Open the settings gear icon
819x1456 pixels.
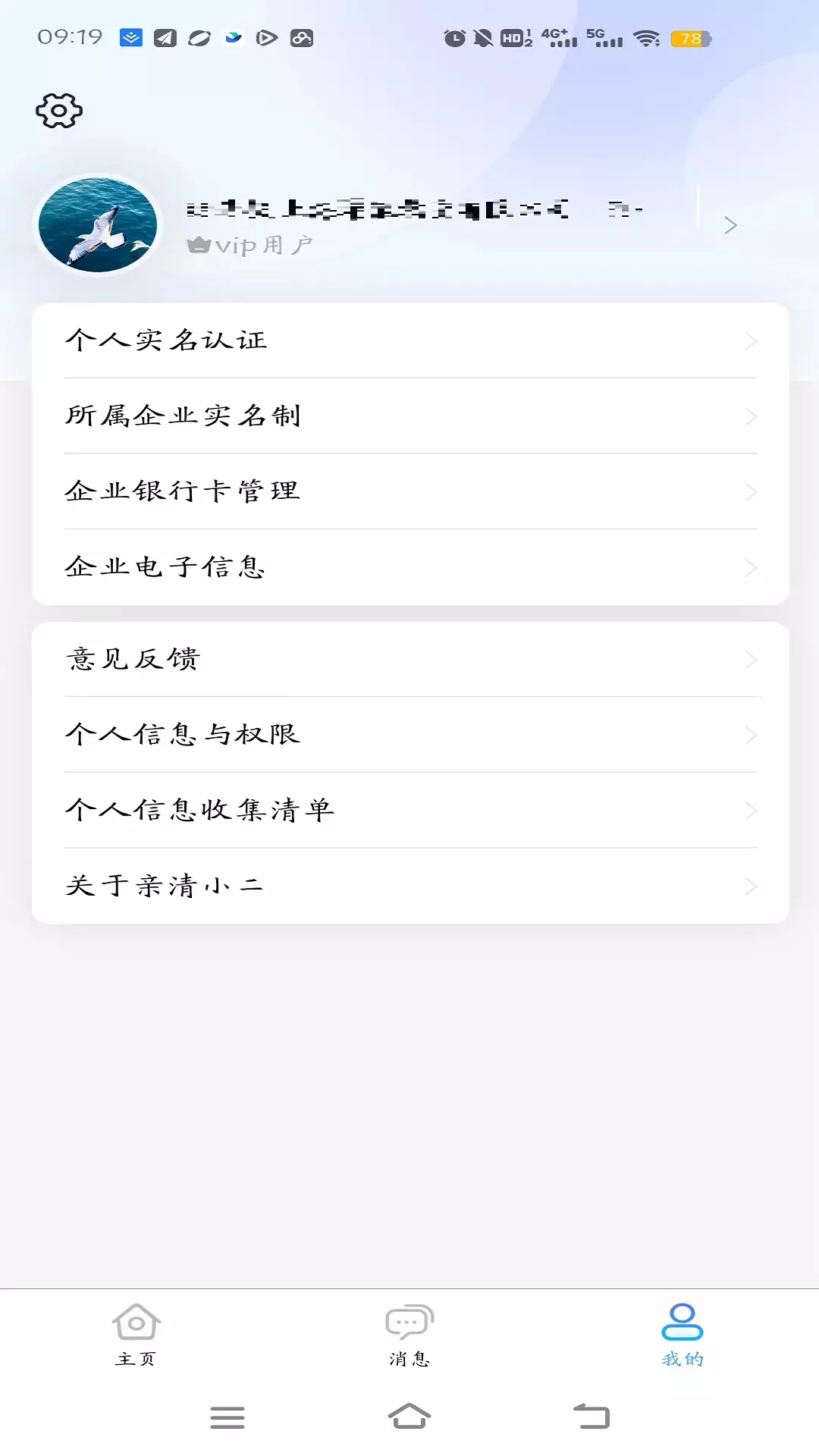[x=59, y=111]
